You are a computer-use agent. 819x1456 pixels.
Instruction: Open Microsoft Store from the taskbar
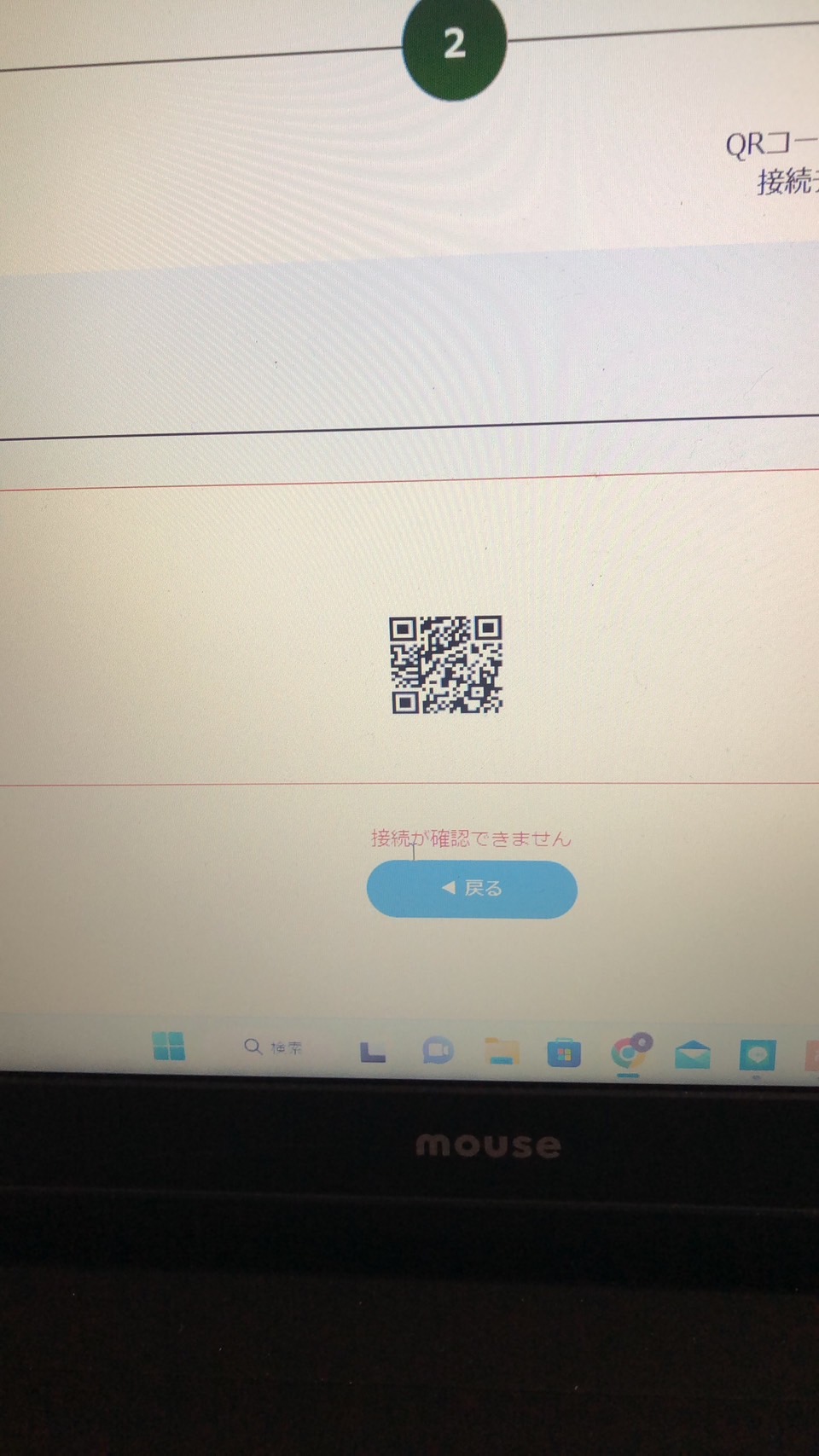coord(564,1053)
